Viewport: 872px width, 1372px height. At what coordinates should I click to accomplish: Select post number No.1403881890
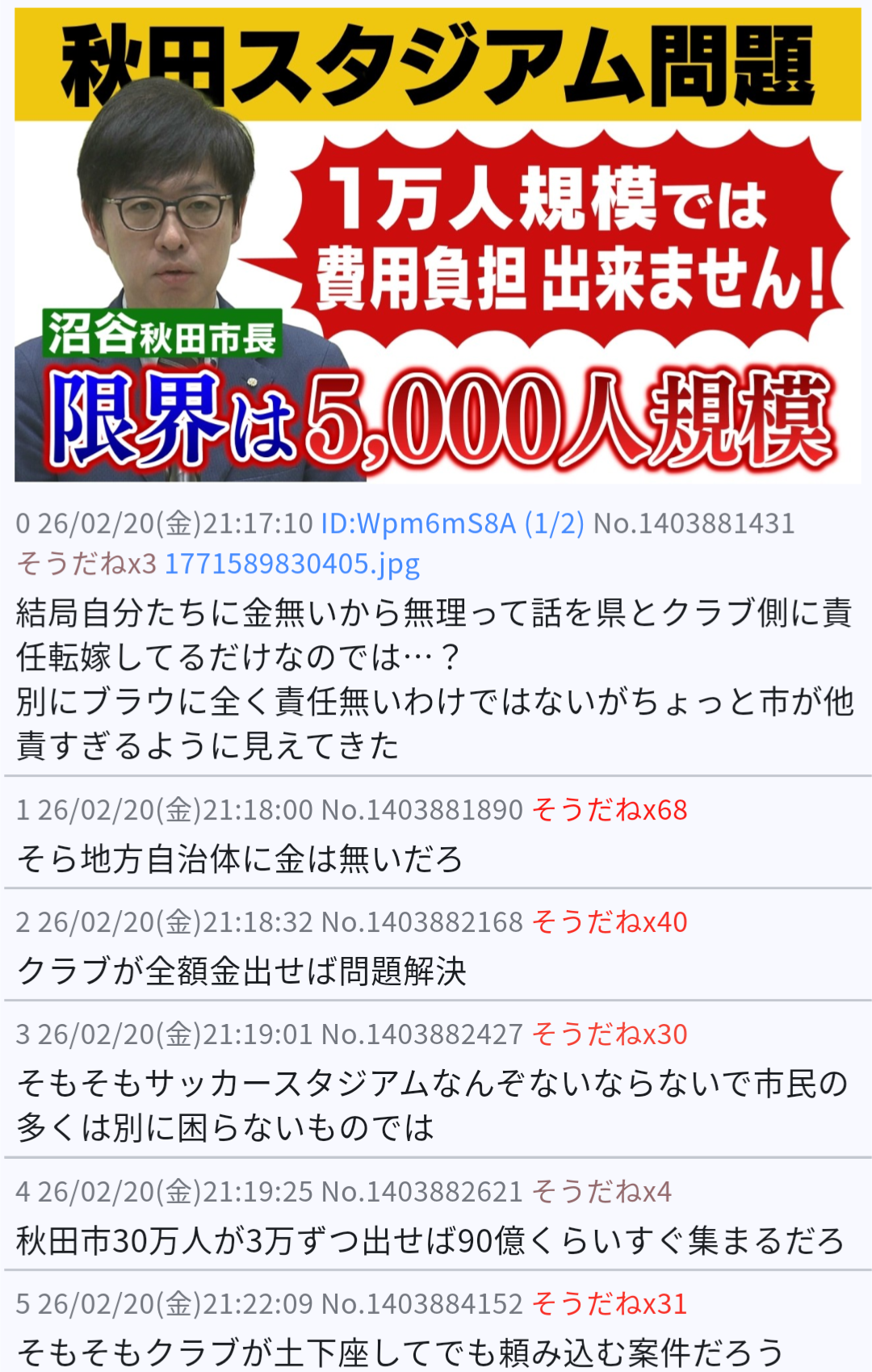422,810
